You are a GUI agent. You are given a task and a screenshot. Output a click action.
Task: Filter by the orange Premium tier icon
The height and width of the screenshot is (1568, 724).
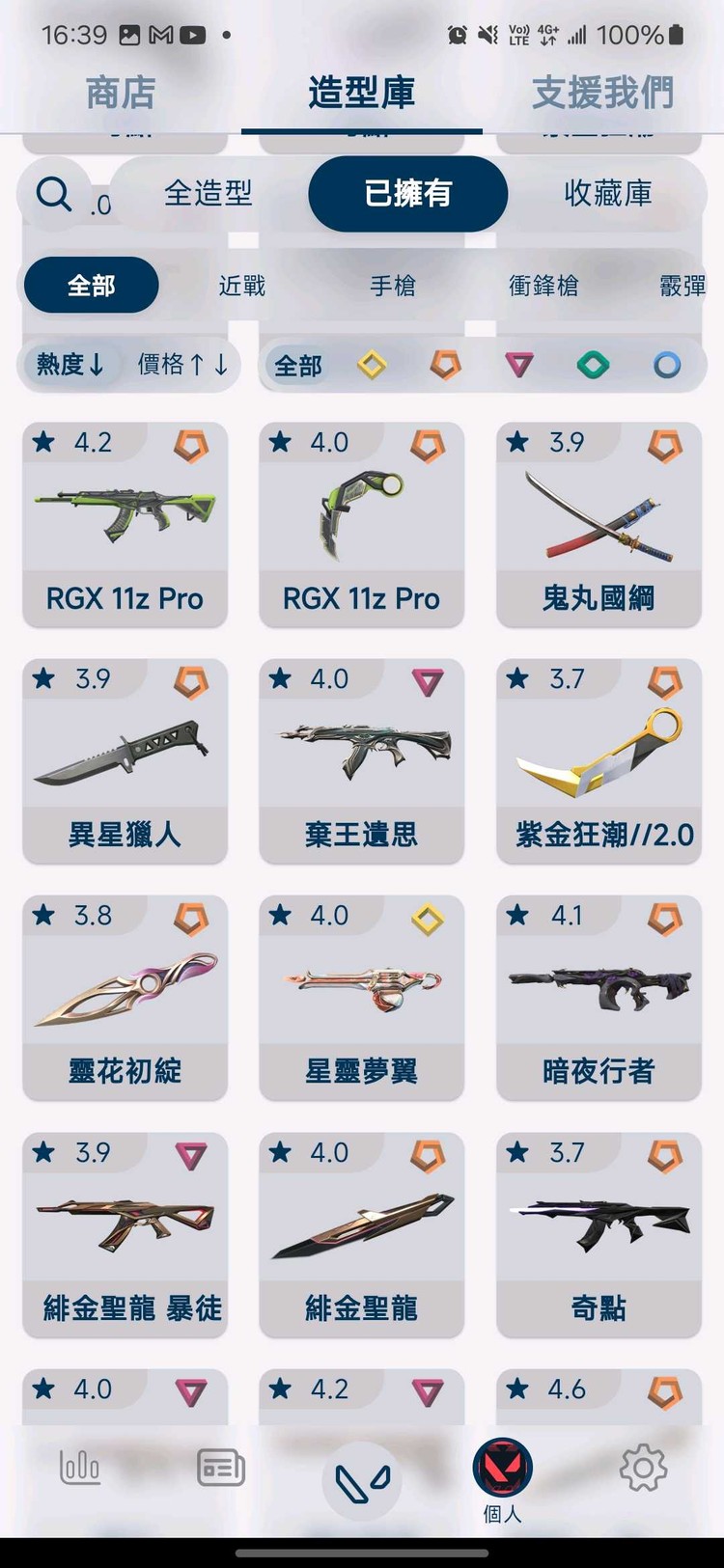pyautogui.click(x=445, y=365)
